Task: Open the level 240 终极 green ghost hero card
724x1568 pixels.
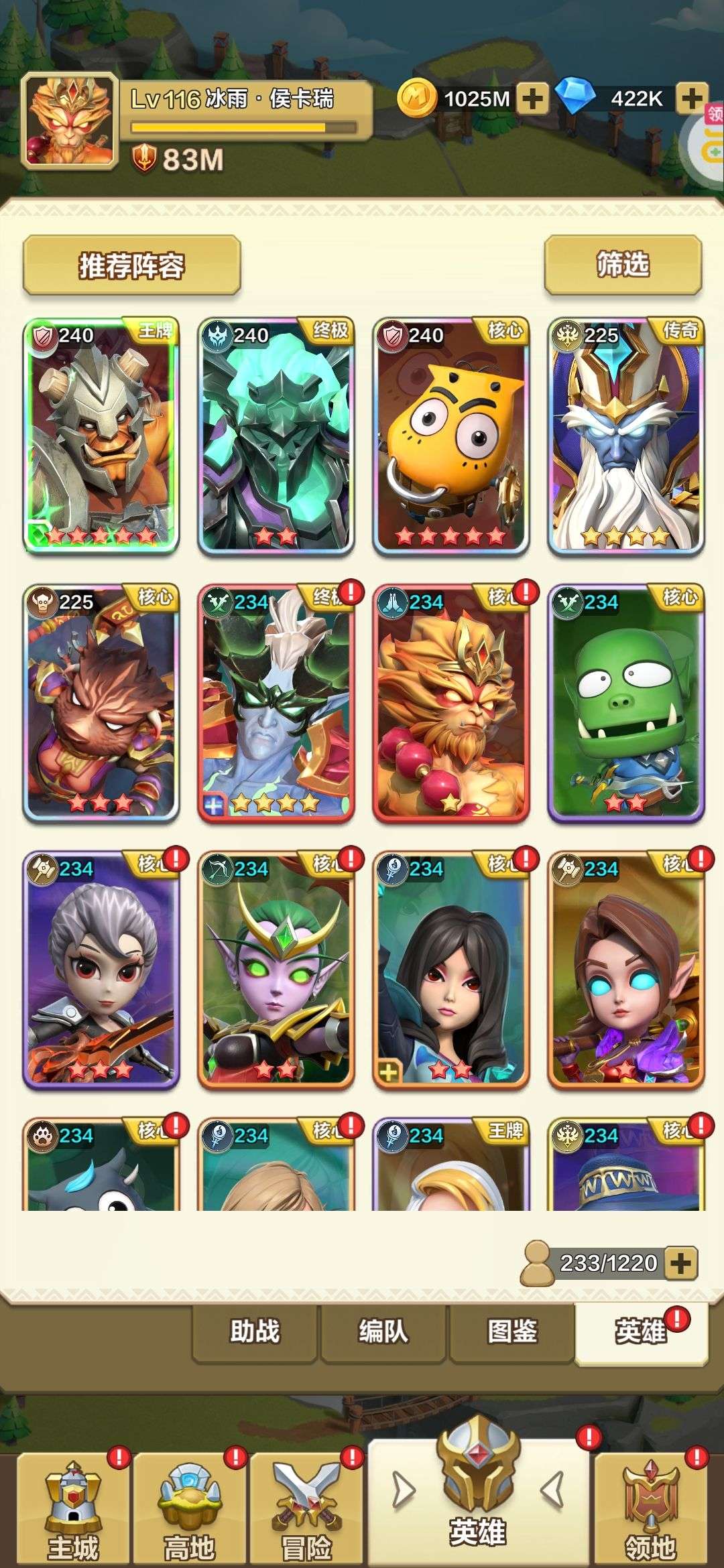Action: [x=276, y=436]
